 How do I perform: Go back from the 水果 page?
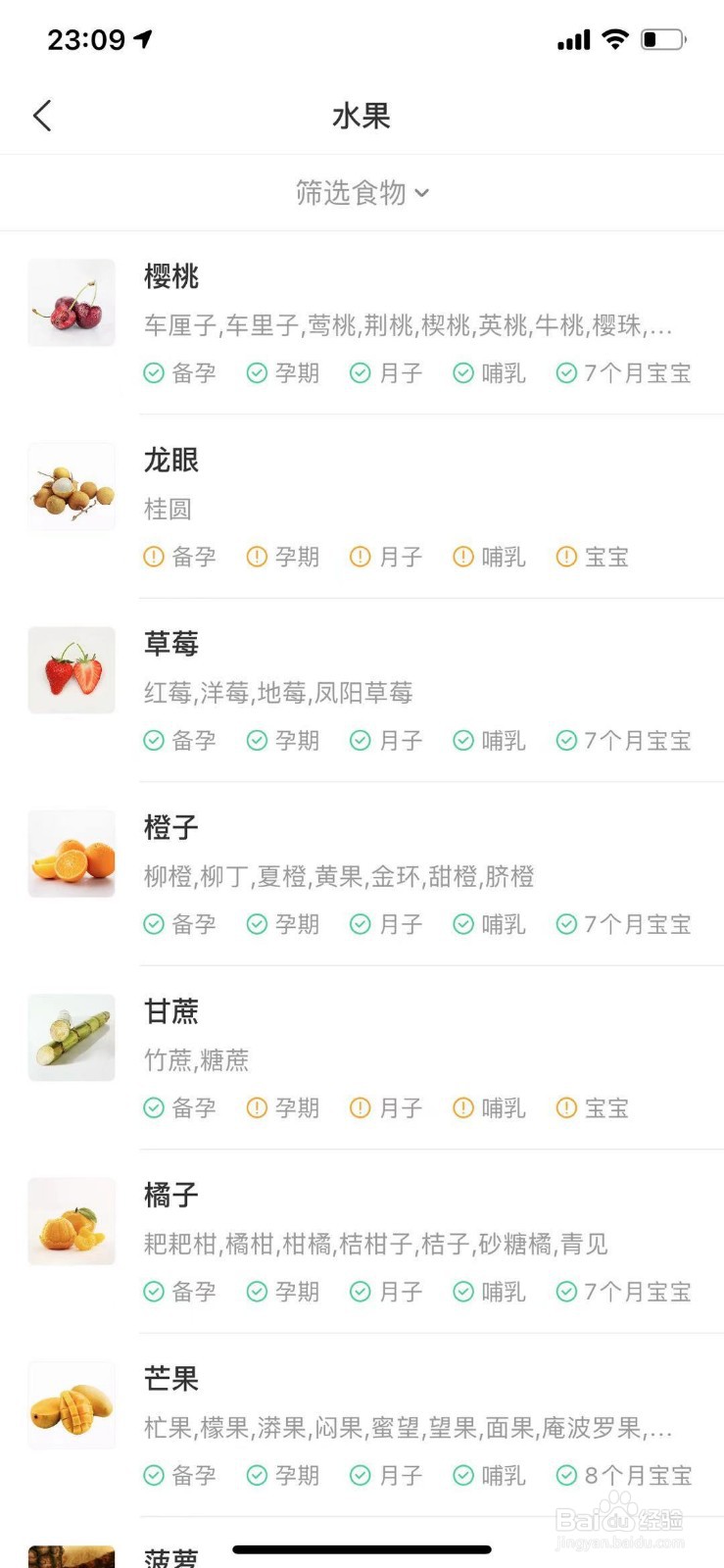(x=42, y=116)
